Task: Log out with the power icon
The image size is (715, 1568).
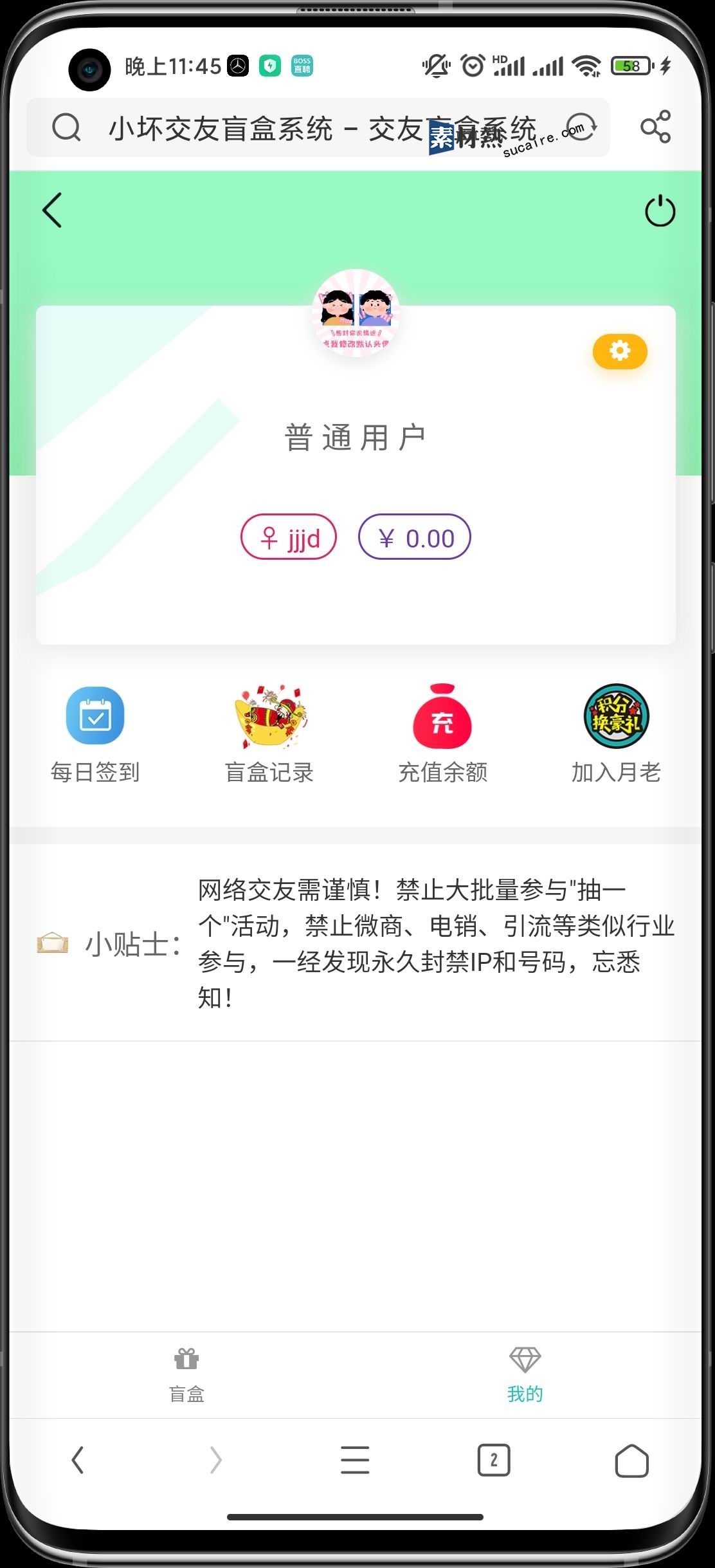Action: point(660,212)
